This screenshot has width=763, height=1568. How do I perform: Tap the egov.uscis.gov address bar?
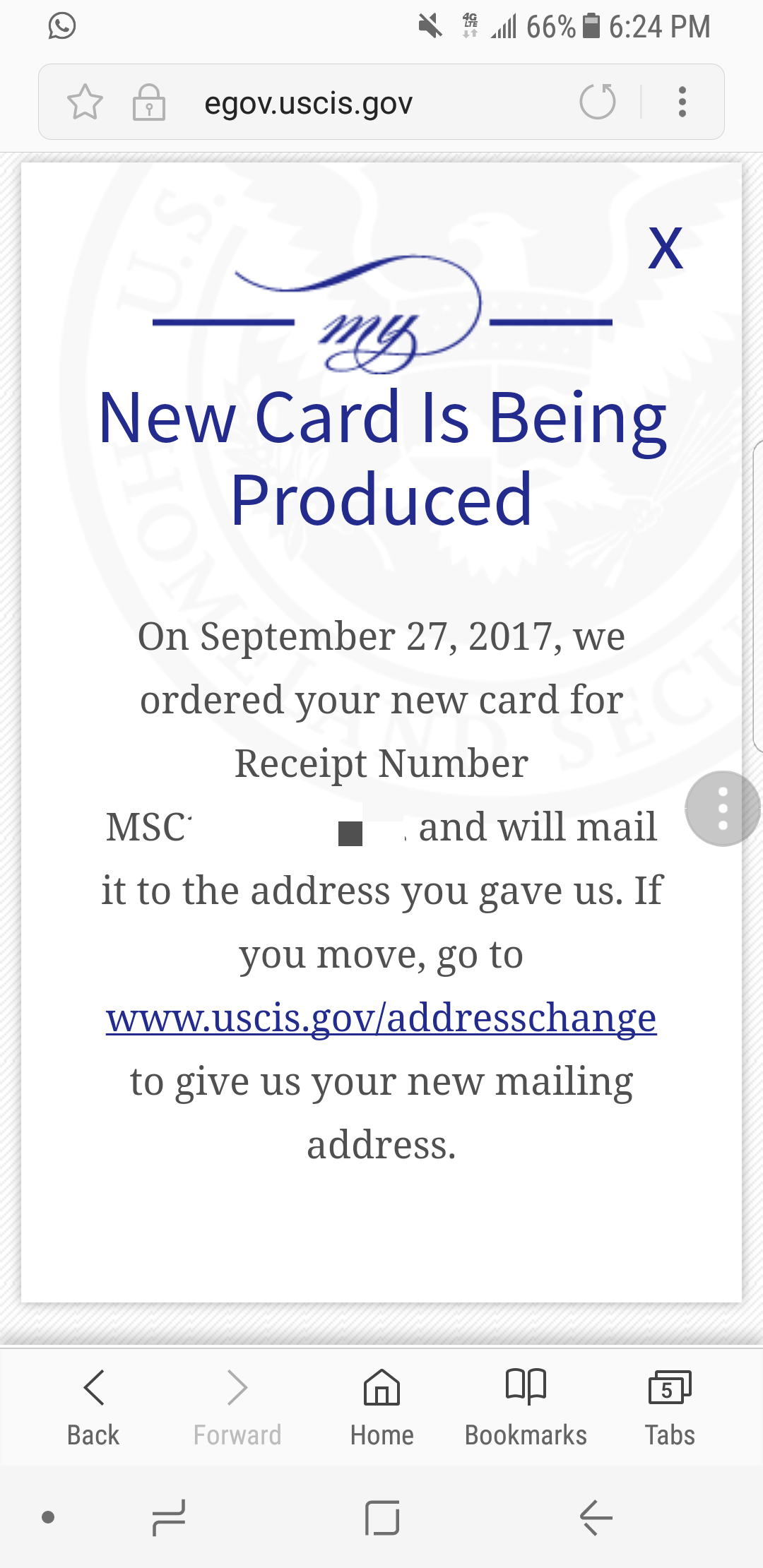click(x=308, y=103)
